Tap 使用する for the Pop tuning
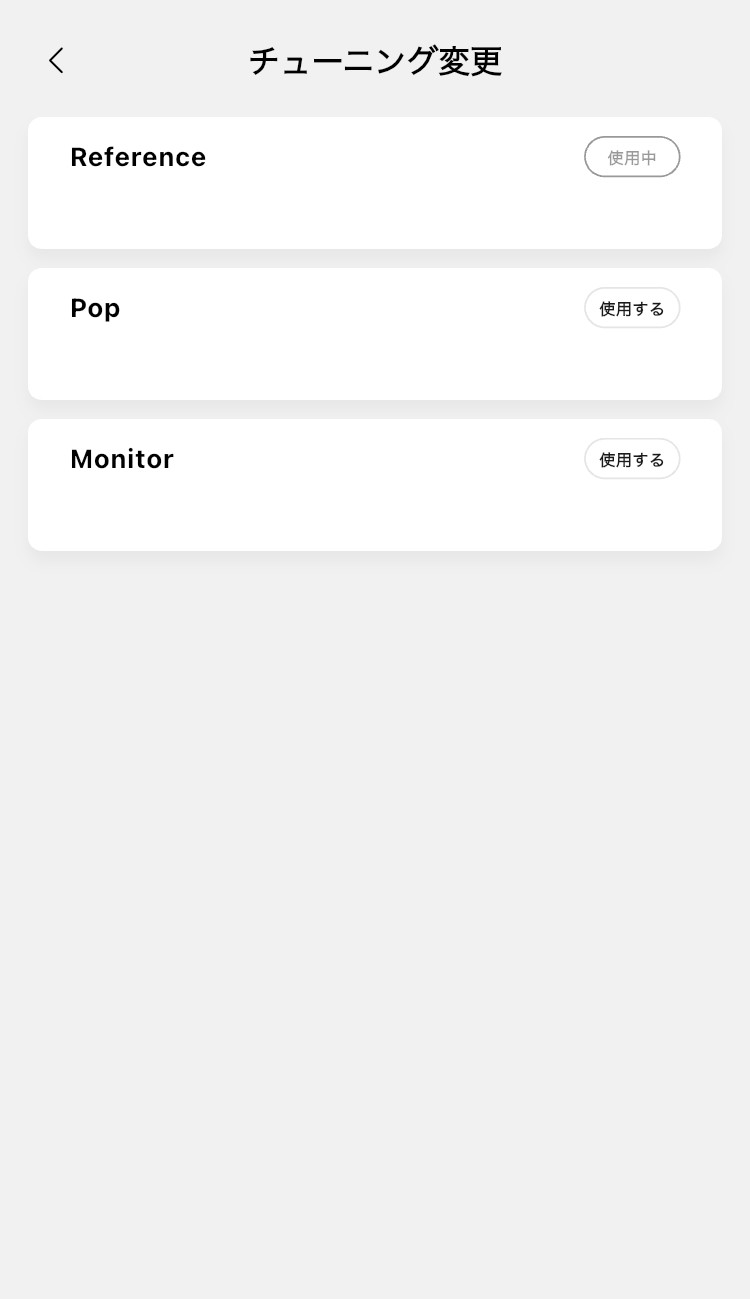750x1299 pixels. (x=632, y=308)
